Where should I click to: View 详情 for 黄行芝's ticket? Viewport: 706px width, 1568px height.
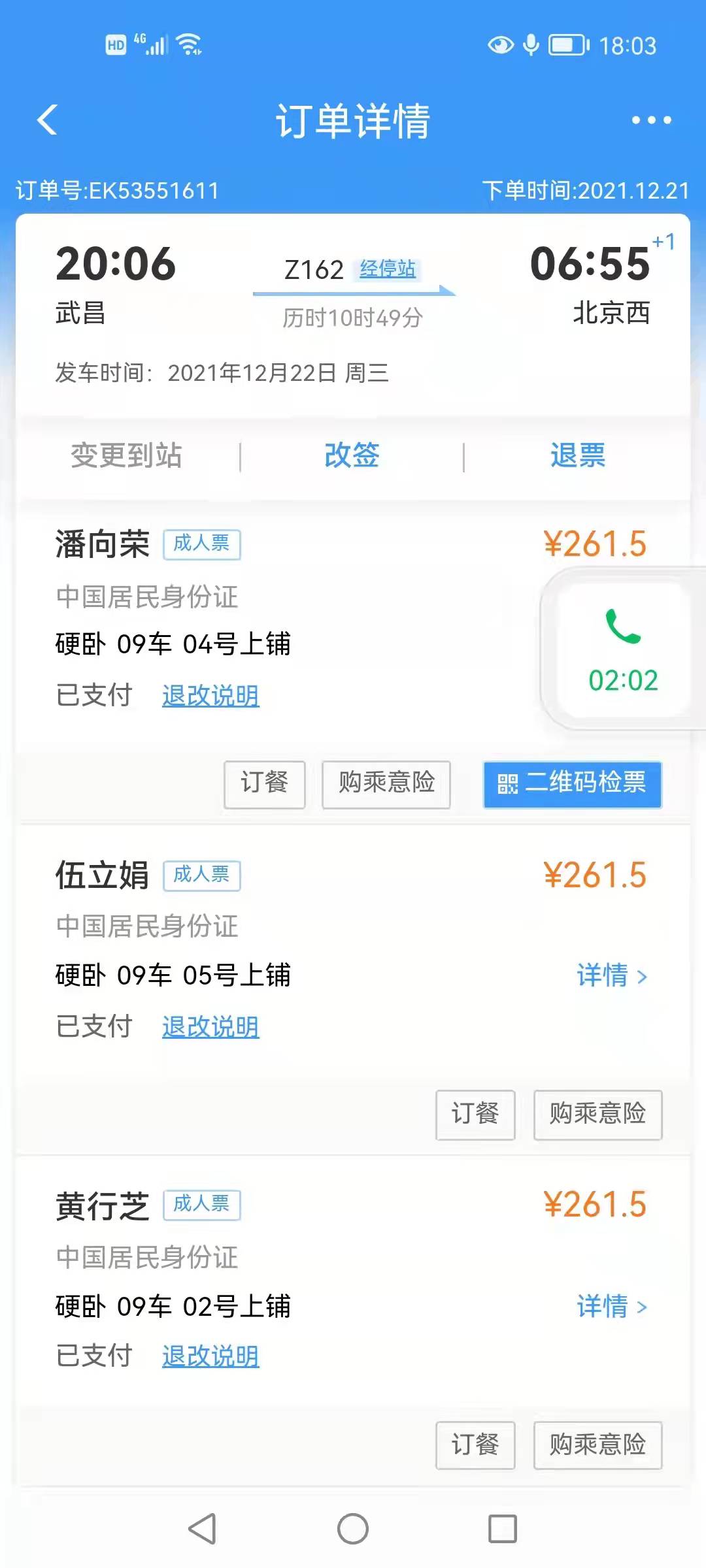[x=613, y=1307]
